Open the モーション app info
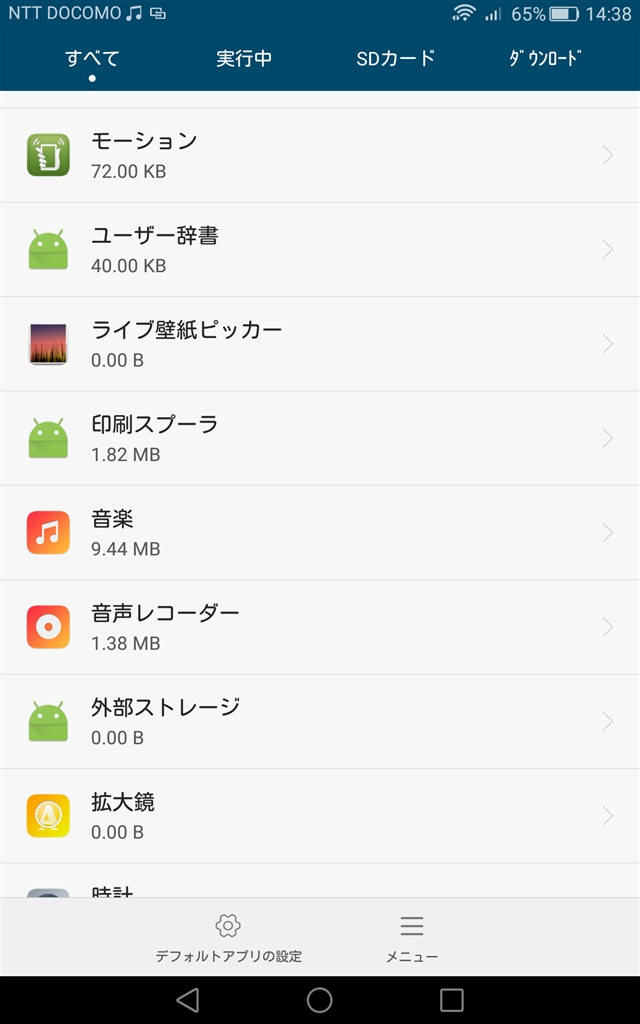The height and width of the screenshot is (1024, 640). pyautogui.click(x=320, y=155)
